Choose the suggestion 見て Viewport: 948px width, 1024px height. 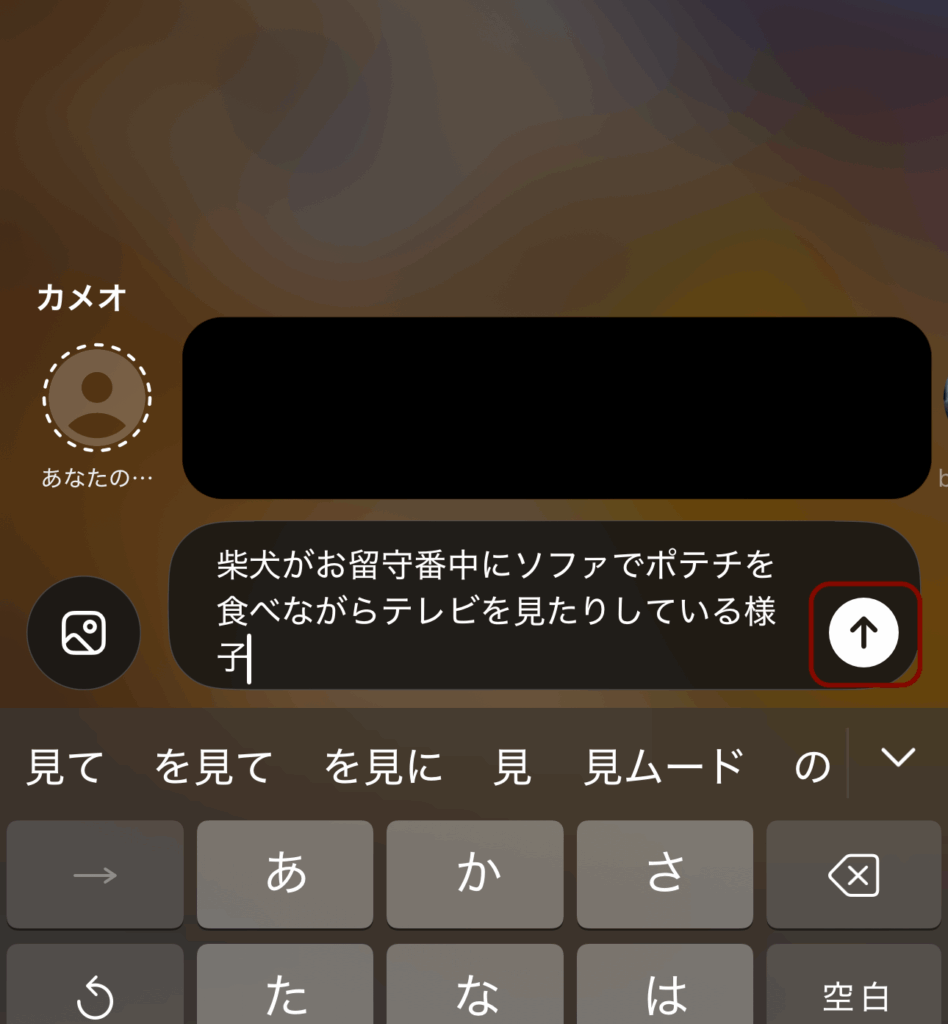coord(65,767)
